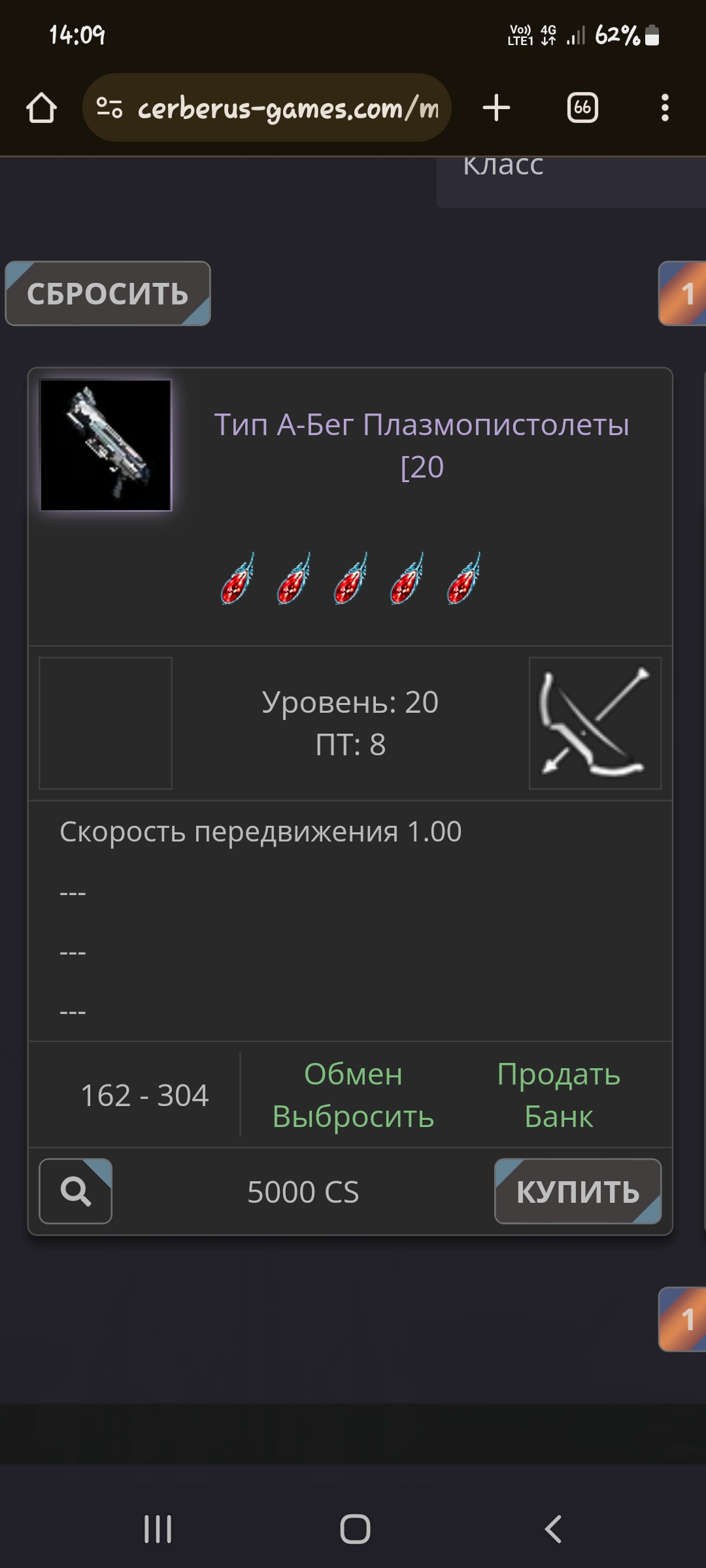
Task: Show the 66 open tabs
Action: pos(582,108)
